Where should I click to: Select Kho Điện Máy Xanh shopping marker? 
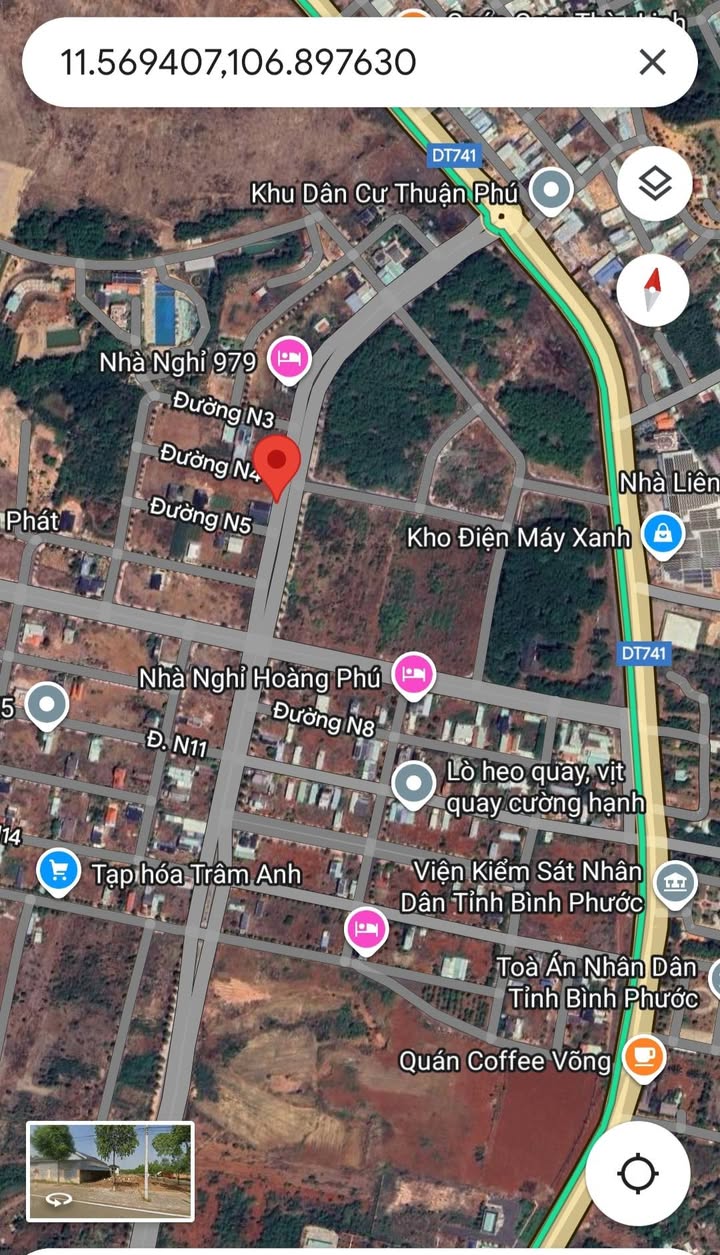(x=661, y=534)
